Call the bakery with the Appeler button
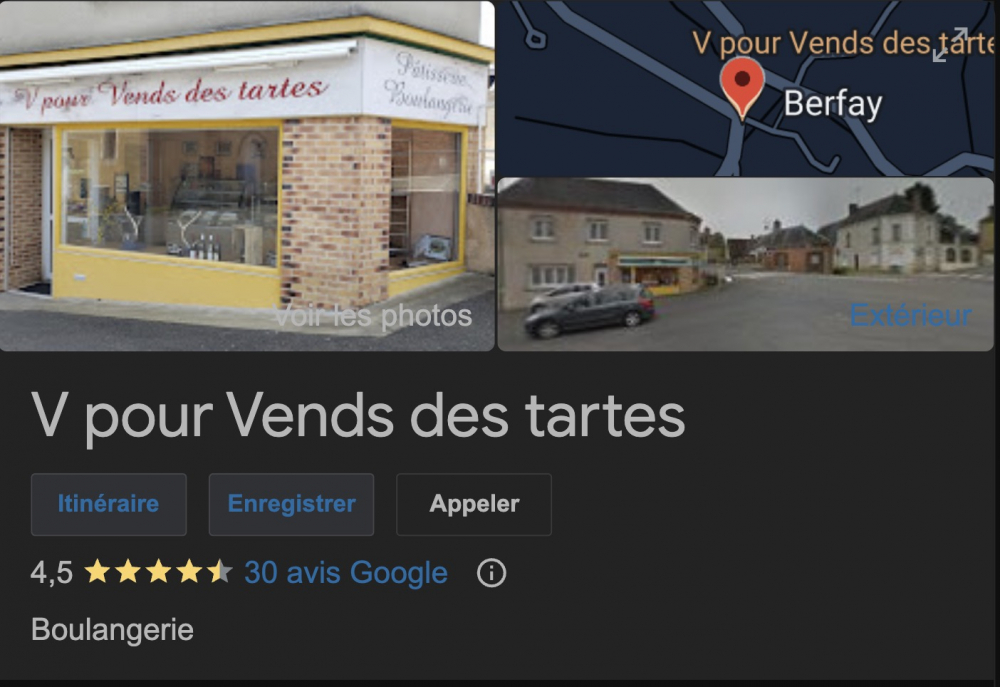Viewport: 1000px width, 687px height. [x=474, y=504]
